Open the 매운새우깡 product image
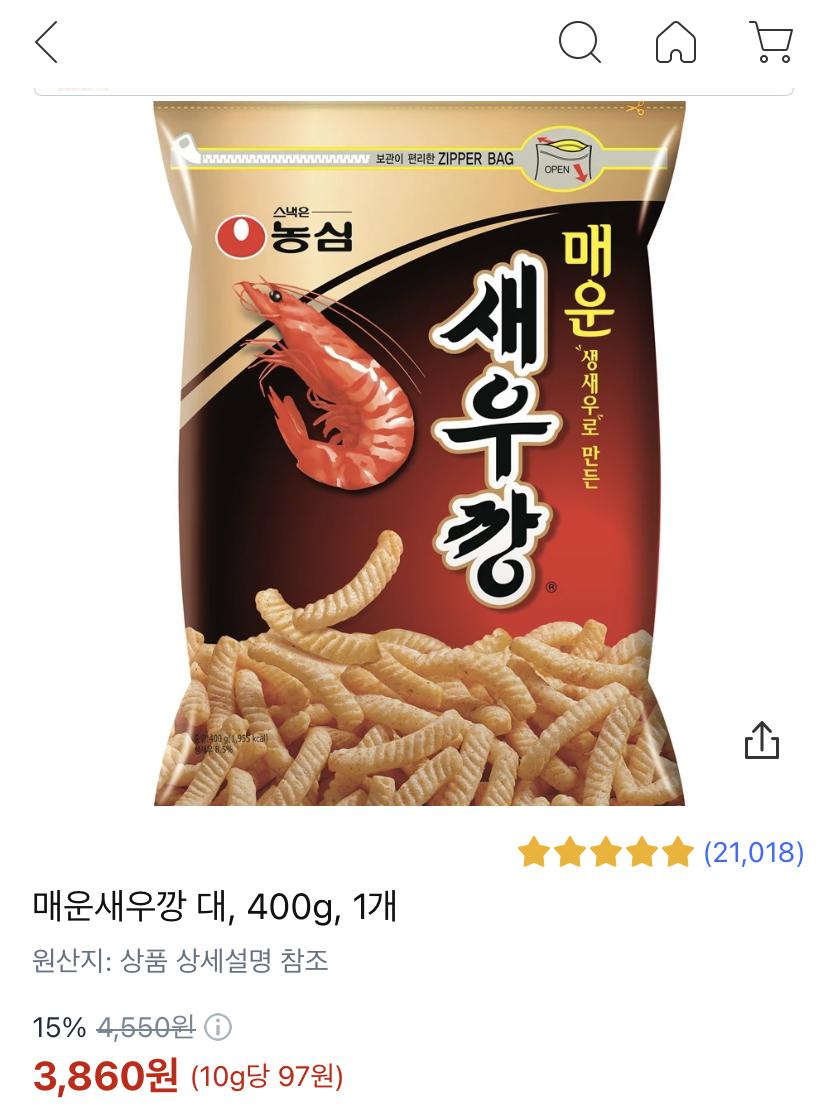This screenshot has width=828, height=1110. [x=420, y=455]
